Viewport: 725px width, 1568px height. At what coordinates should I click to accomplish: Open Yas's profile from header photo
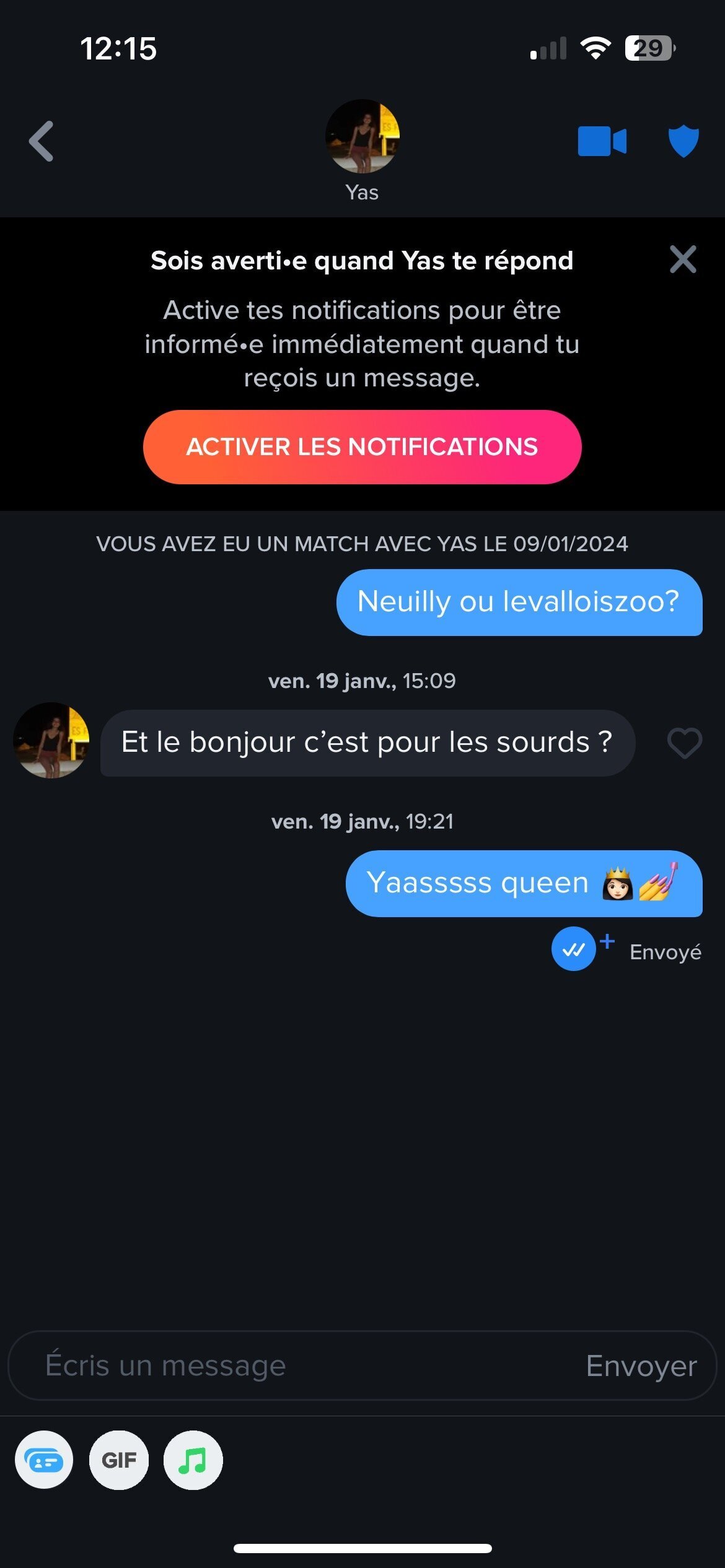362,136
